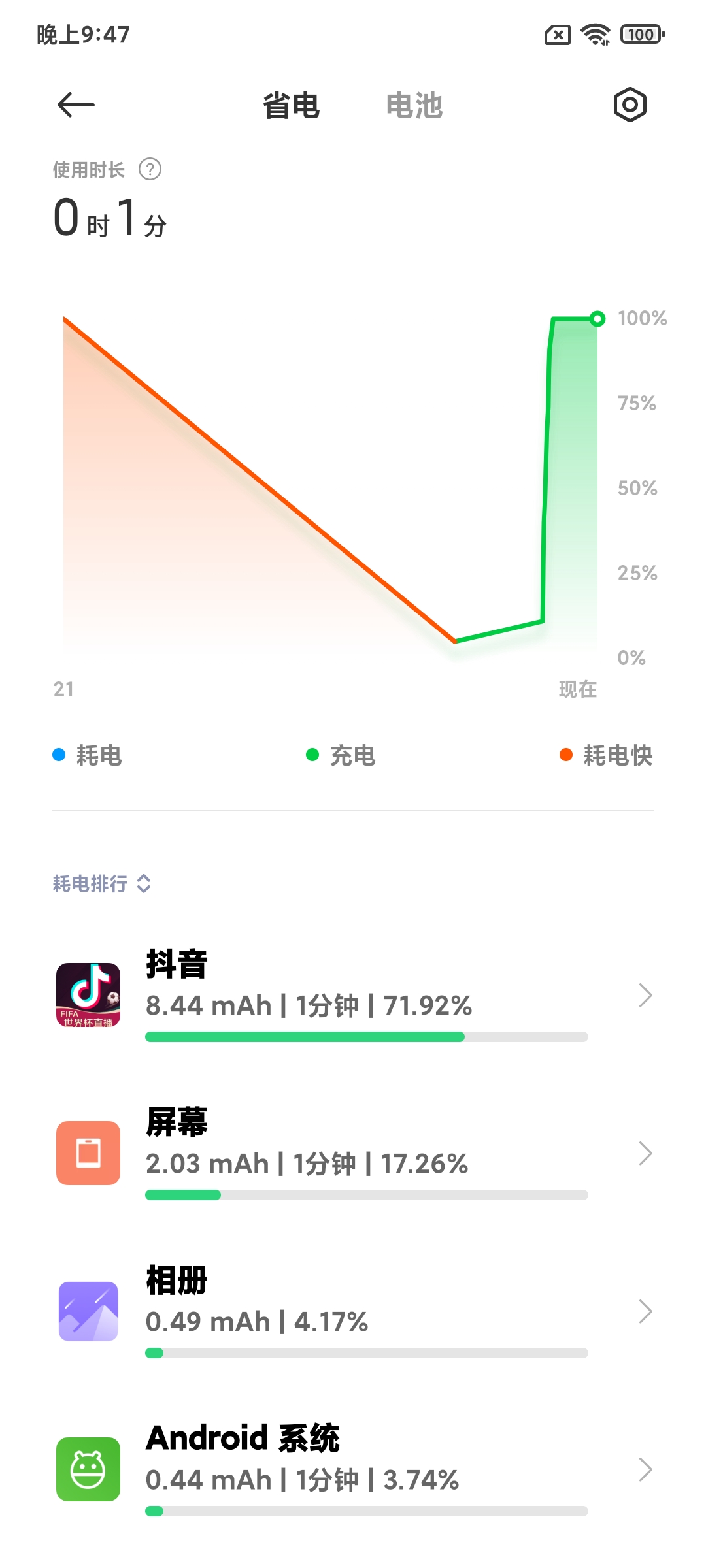Select the 省电 tab
Viewport: 706px width, 1568px height.
(291, 105)
